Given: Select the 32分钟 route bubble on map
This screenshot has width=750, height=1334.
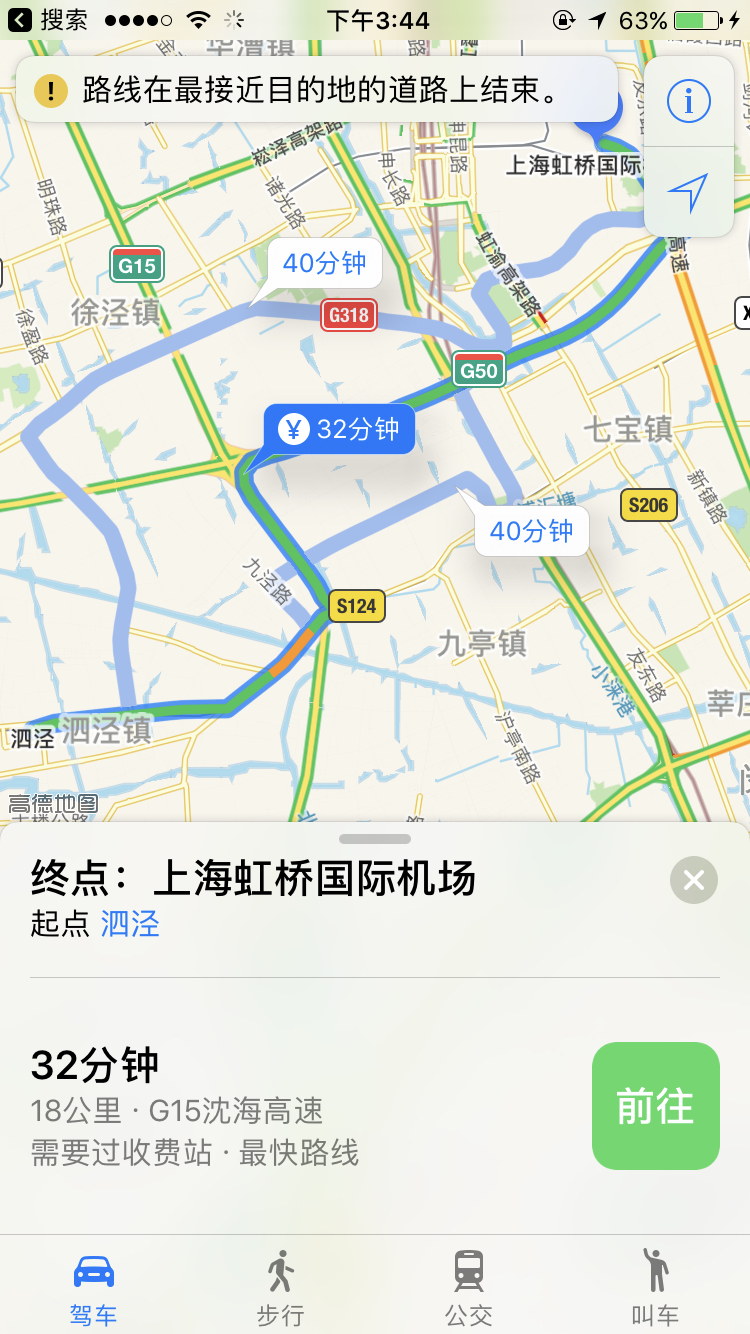Looking at the screenshot, I should point(339,430).
